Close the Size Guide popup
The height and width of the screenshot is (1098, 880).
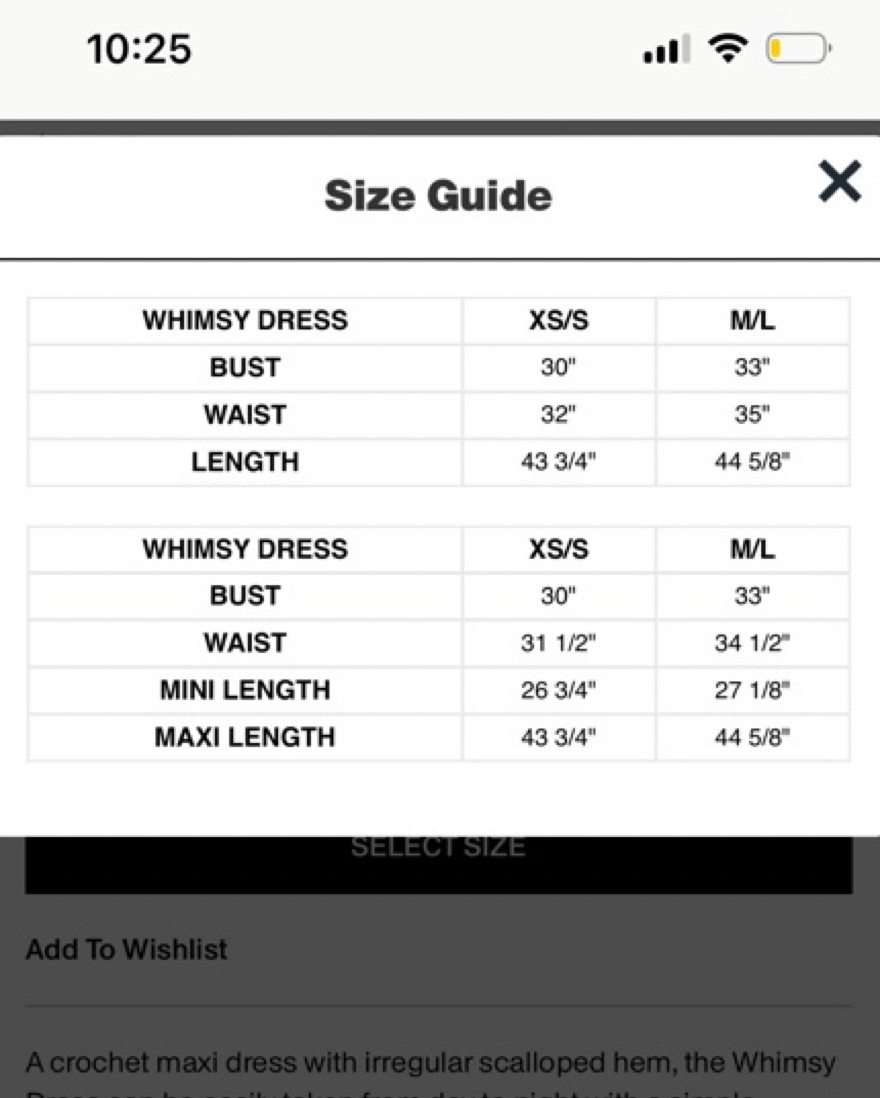(838, 182)
